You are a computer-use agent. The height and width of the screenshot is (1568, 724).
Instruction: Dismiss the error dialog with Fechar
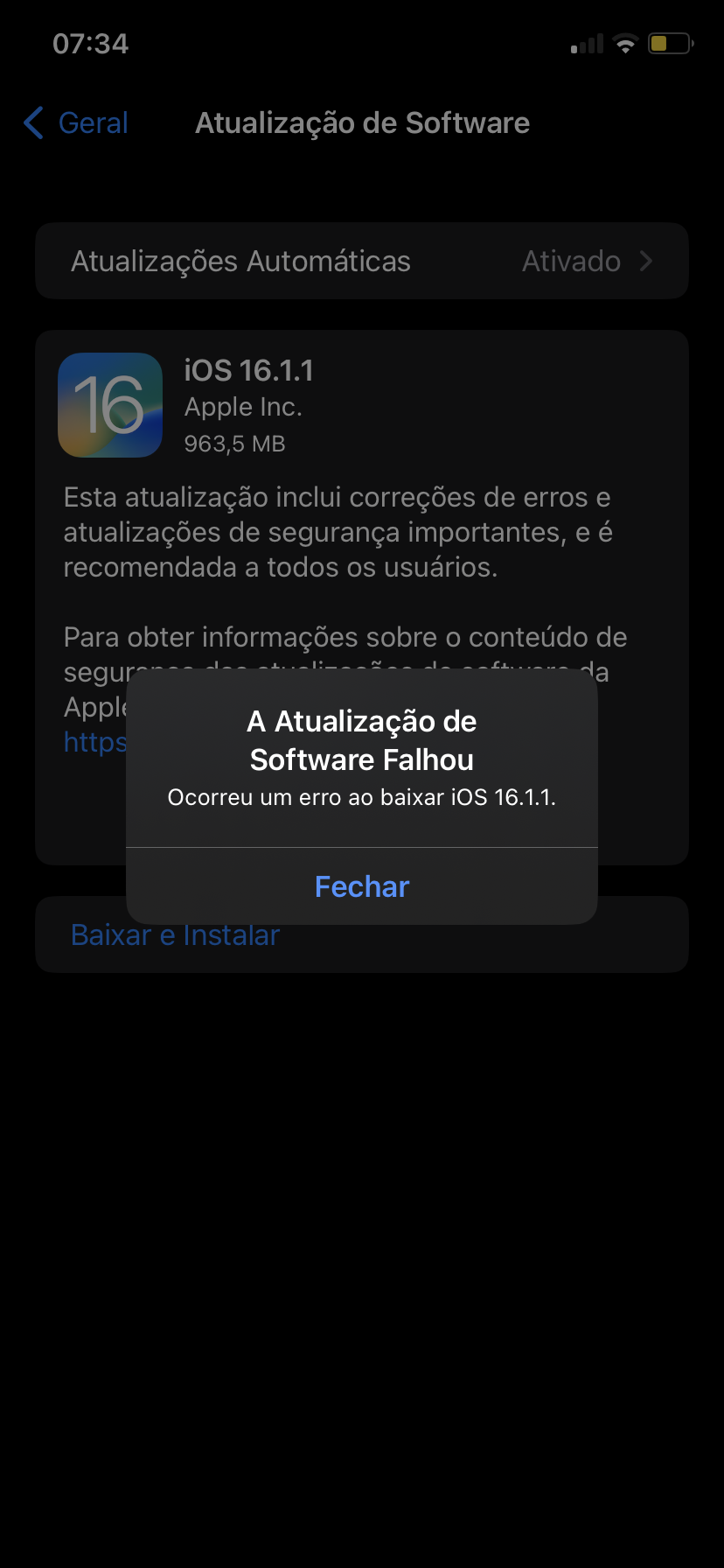[362, 886]
